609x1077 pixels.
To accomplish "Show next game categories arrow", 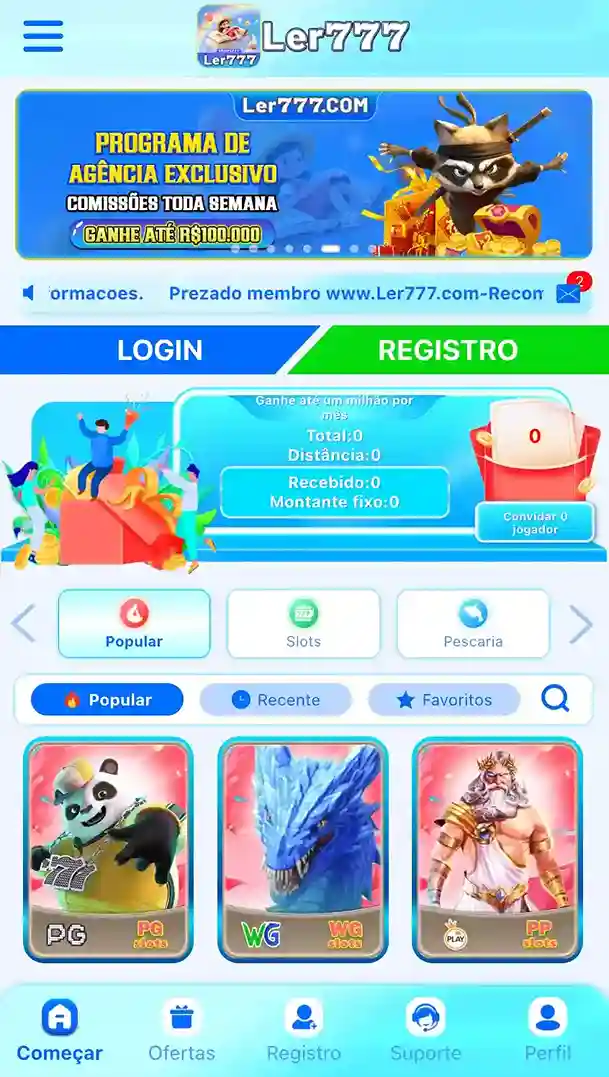I will (581, 624).
